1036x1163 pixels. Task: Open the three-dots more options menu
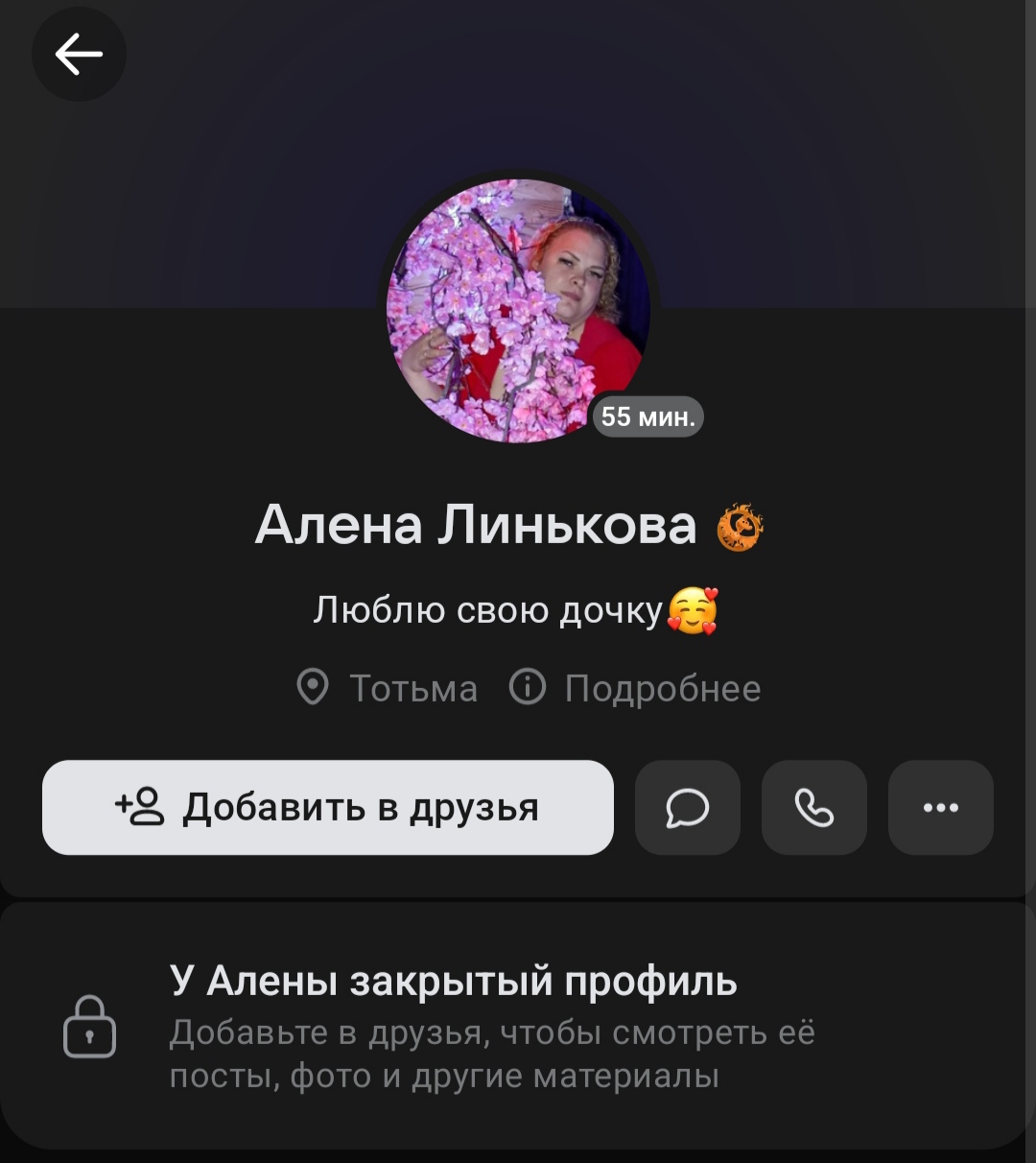point(940,807)
